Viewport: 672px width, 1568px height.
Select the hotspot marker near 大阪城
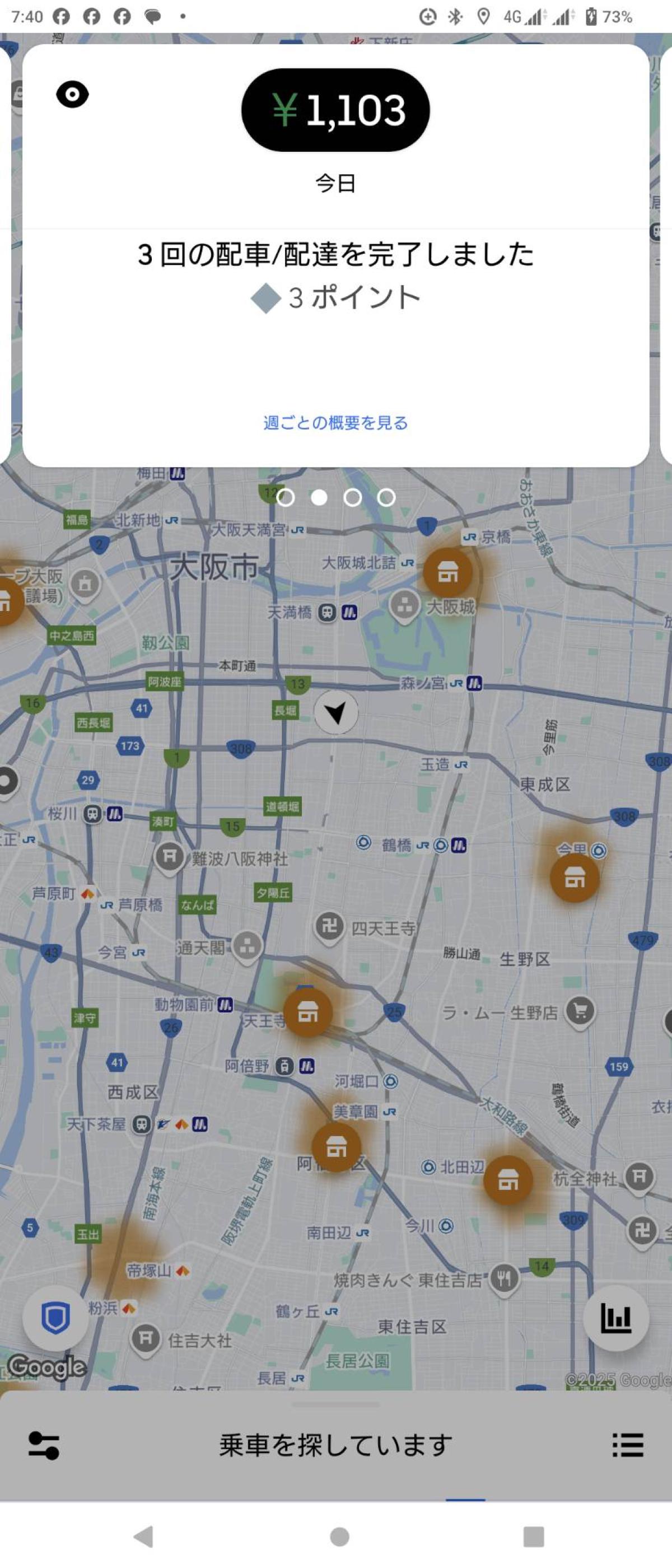tap(447, 573)
